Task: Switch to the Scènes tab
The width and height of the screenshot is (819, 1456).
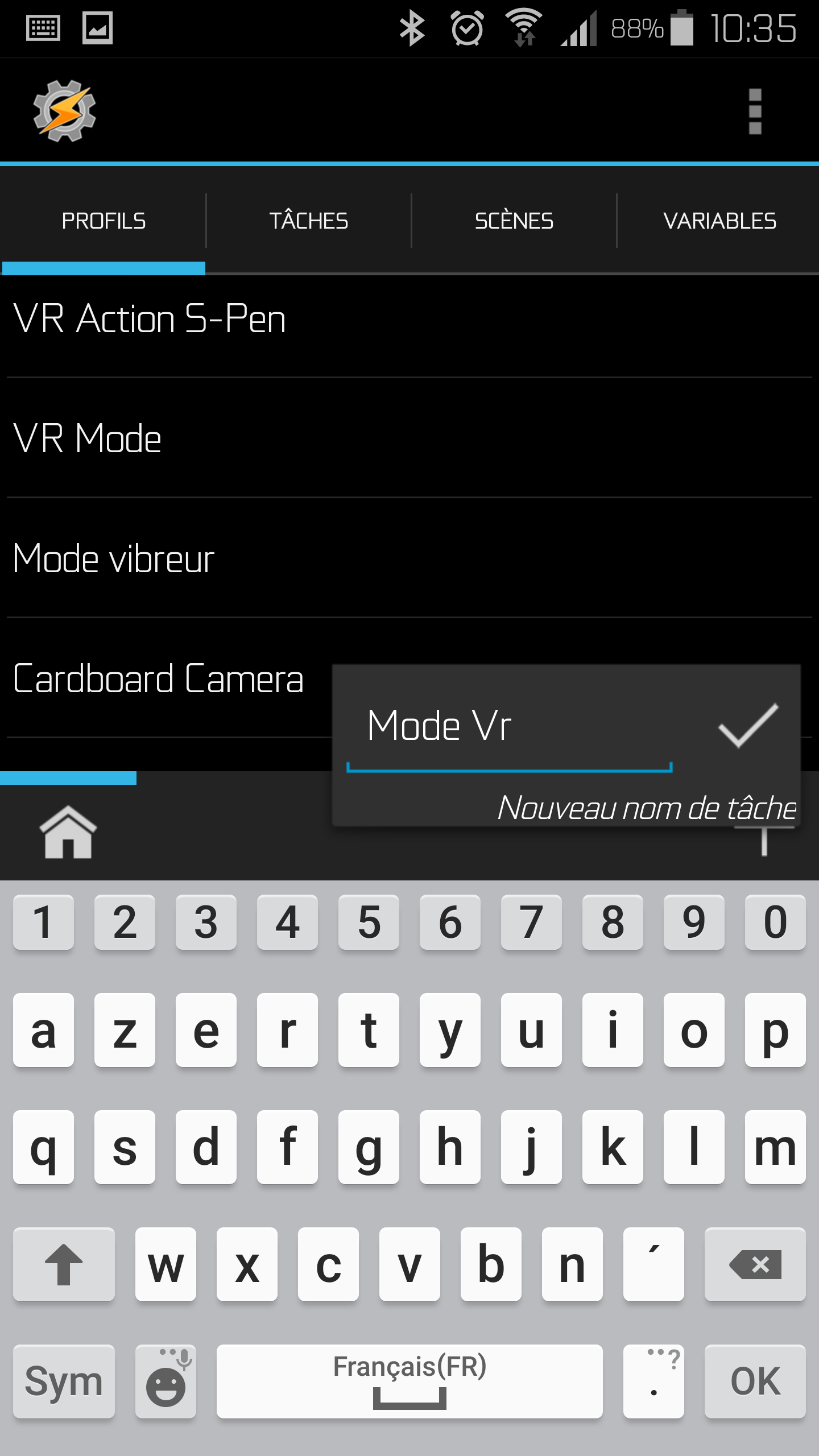Action: point(514,221)
